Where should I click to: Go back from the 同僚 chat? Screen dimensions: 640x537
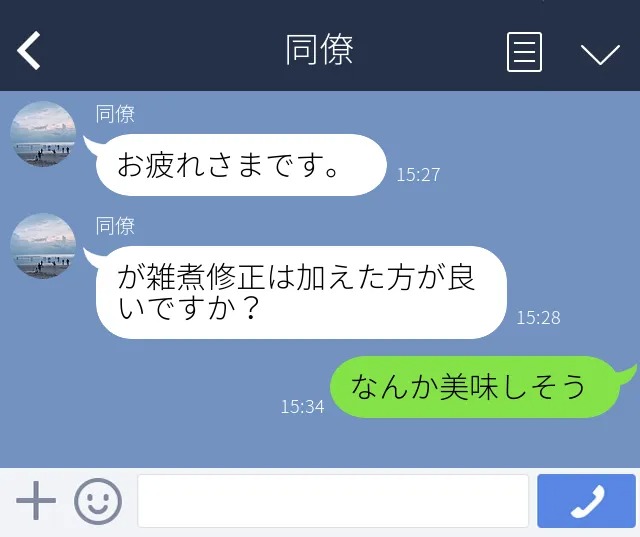(x=29, y=51)
